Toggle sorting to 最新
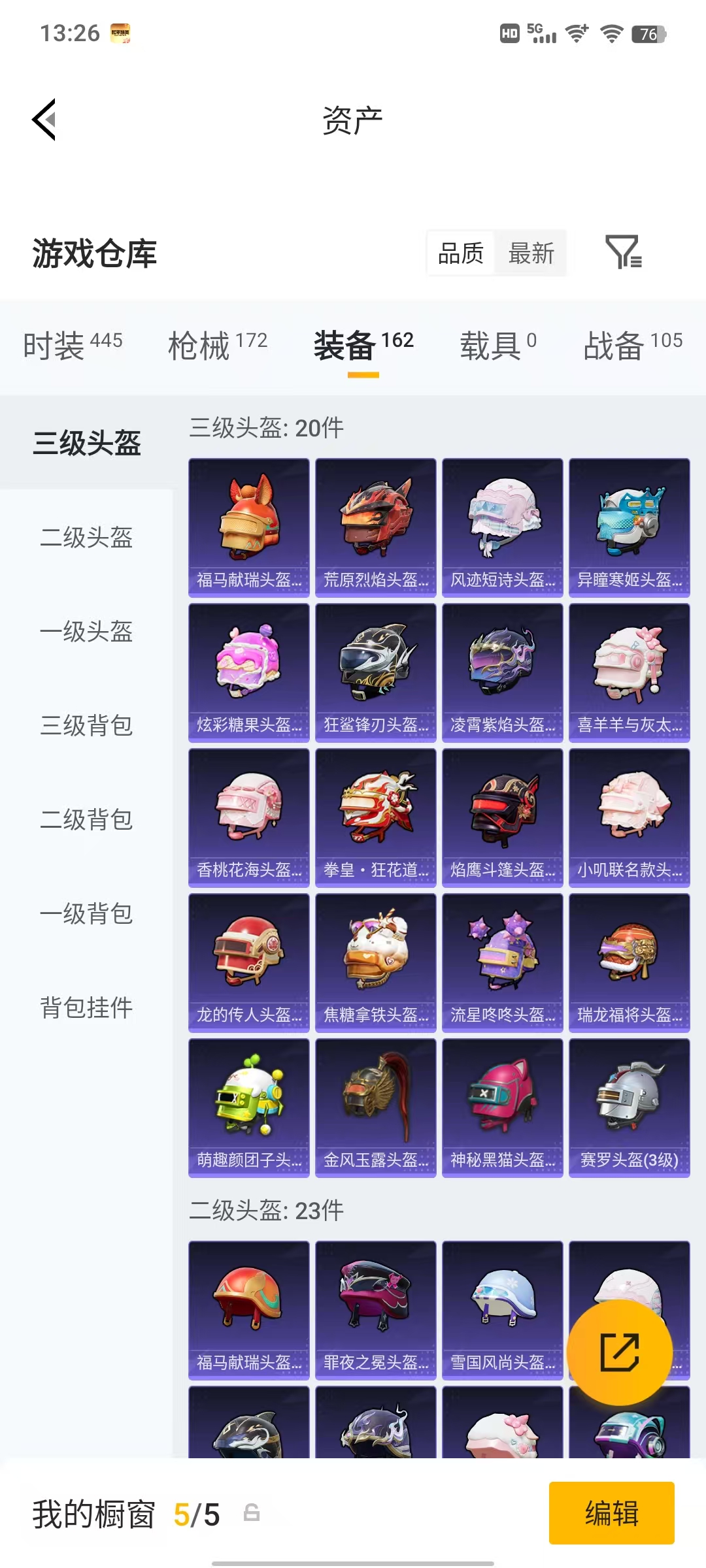 (531, 253)
